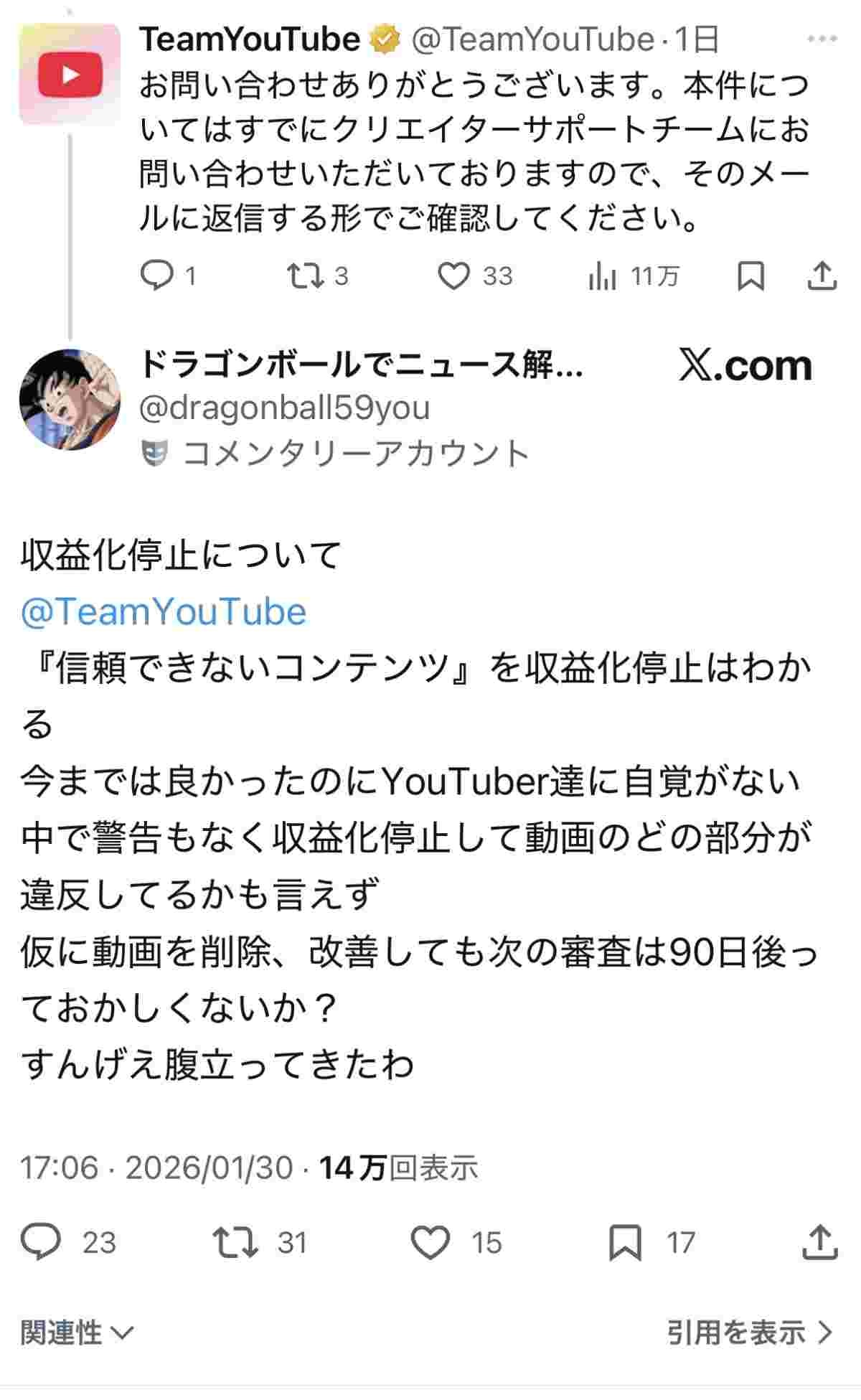Viewport: 861px width, 1400px height.
Task: Open the overflow menu on TeamYouTube's post
Action: pos(822,39)
